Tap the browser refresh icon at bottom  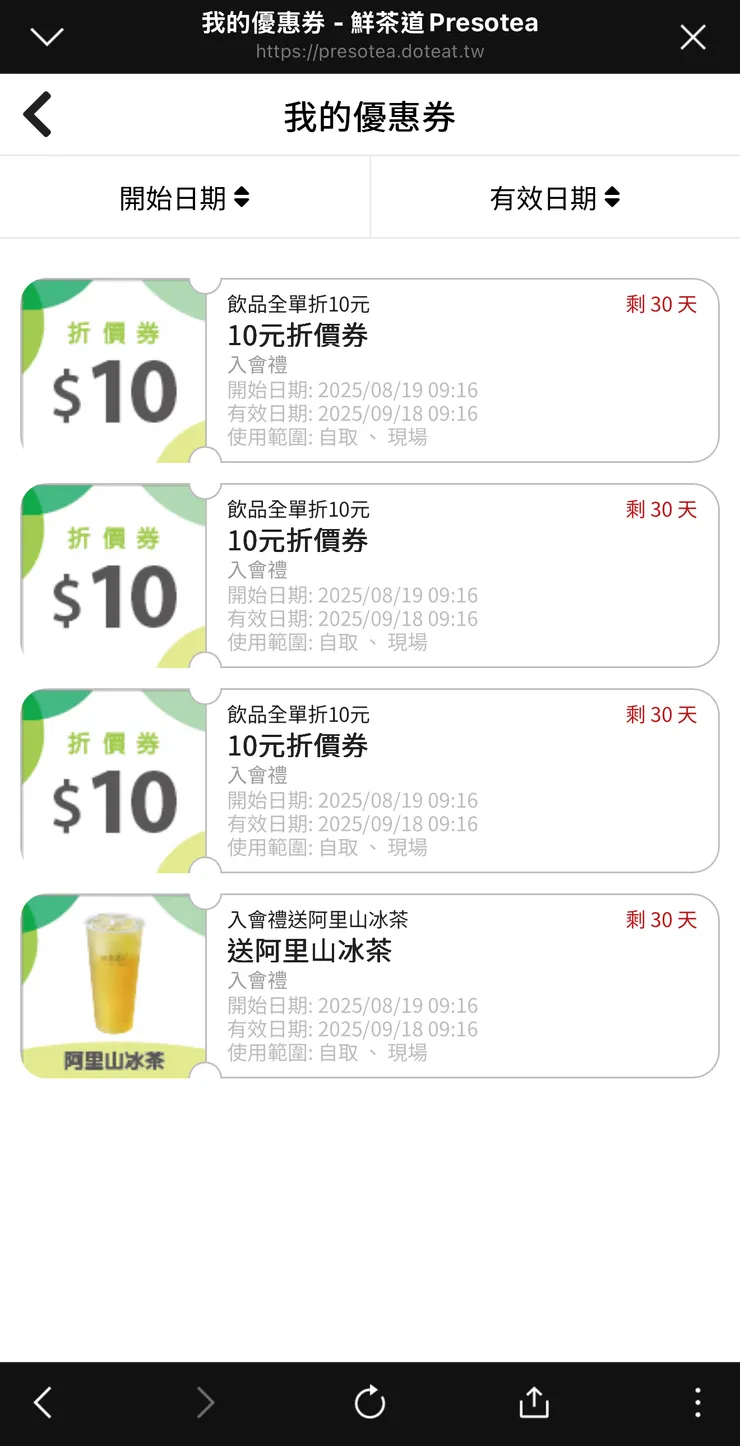370,1401
